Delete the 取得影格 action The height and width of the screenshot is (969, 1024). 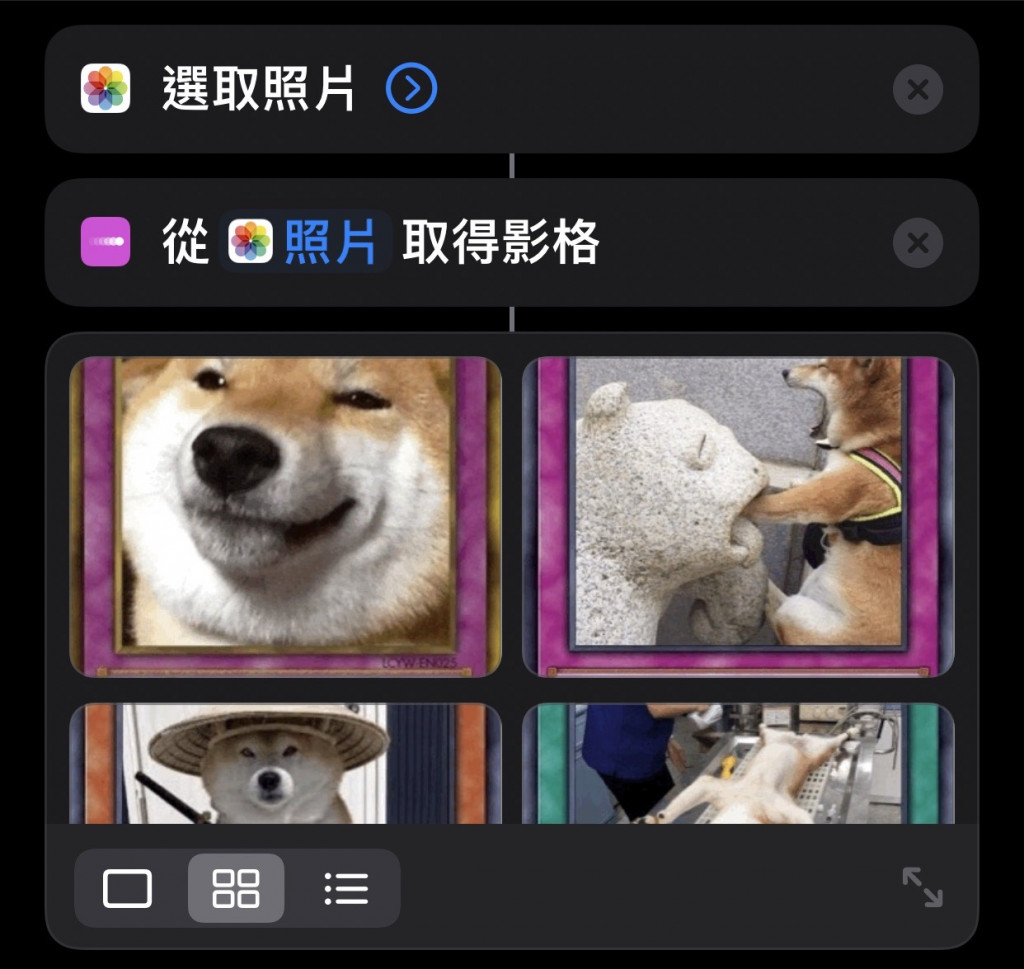pyautogui.click(x=917, y=243)
